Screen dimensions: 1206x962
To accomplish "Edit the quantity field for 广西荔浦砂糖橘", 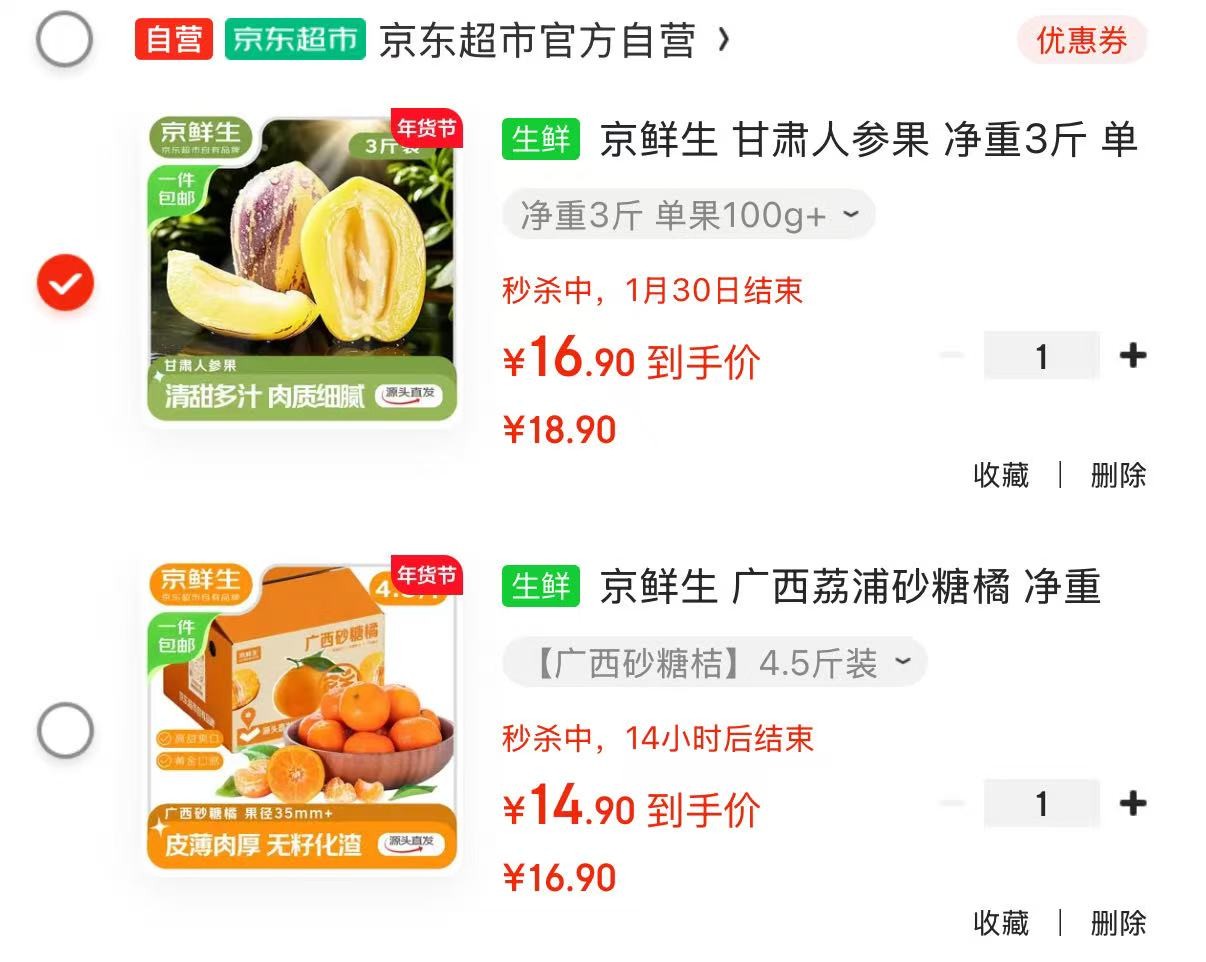I will coord(1041,804).
